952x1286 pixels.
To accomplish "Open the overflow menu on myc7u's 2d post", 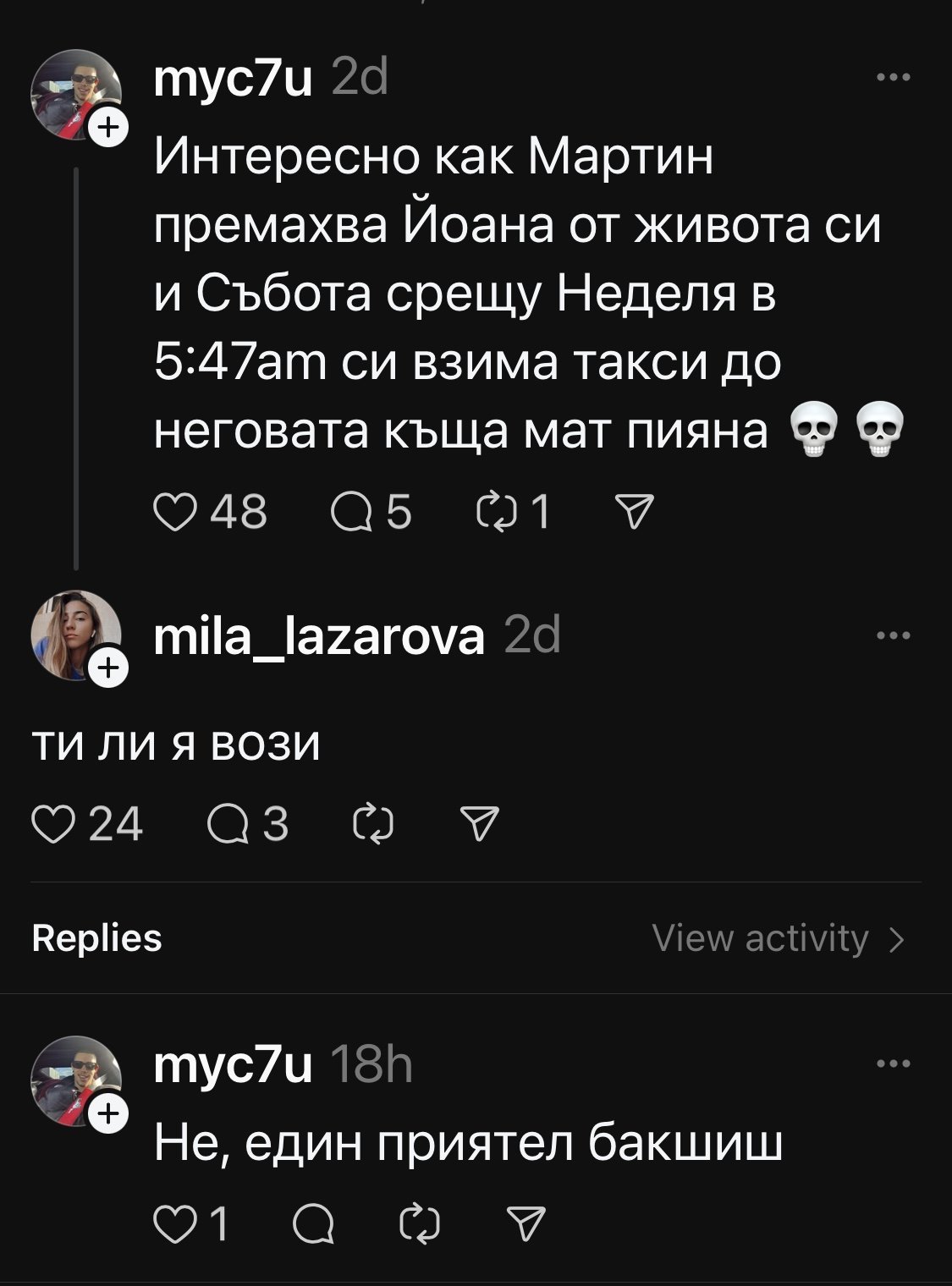I will (894, 79).
